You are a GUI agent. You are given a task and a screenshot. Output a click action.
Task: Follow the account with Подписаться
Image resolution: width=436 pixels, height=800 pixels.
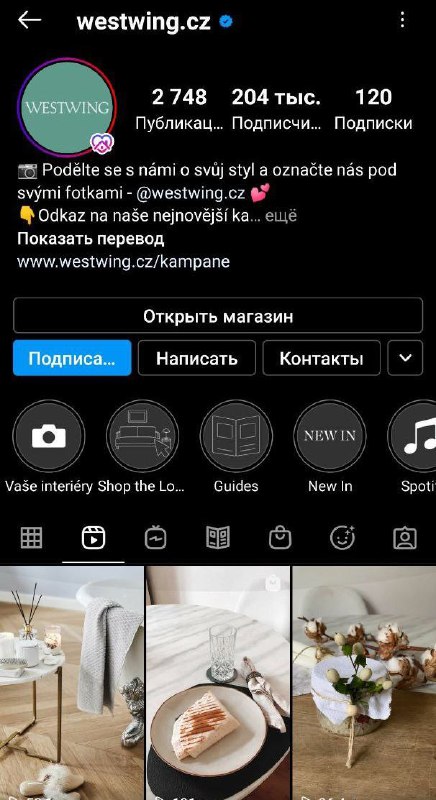coord(72,358)
